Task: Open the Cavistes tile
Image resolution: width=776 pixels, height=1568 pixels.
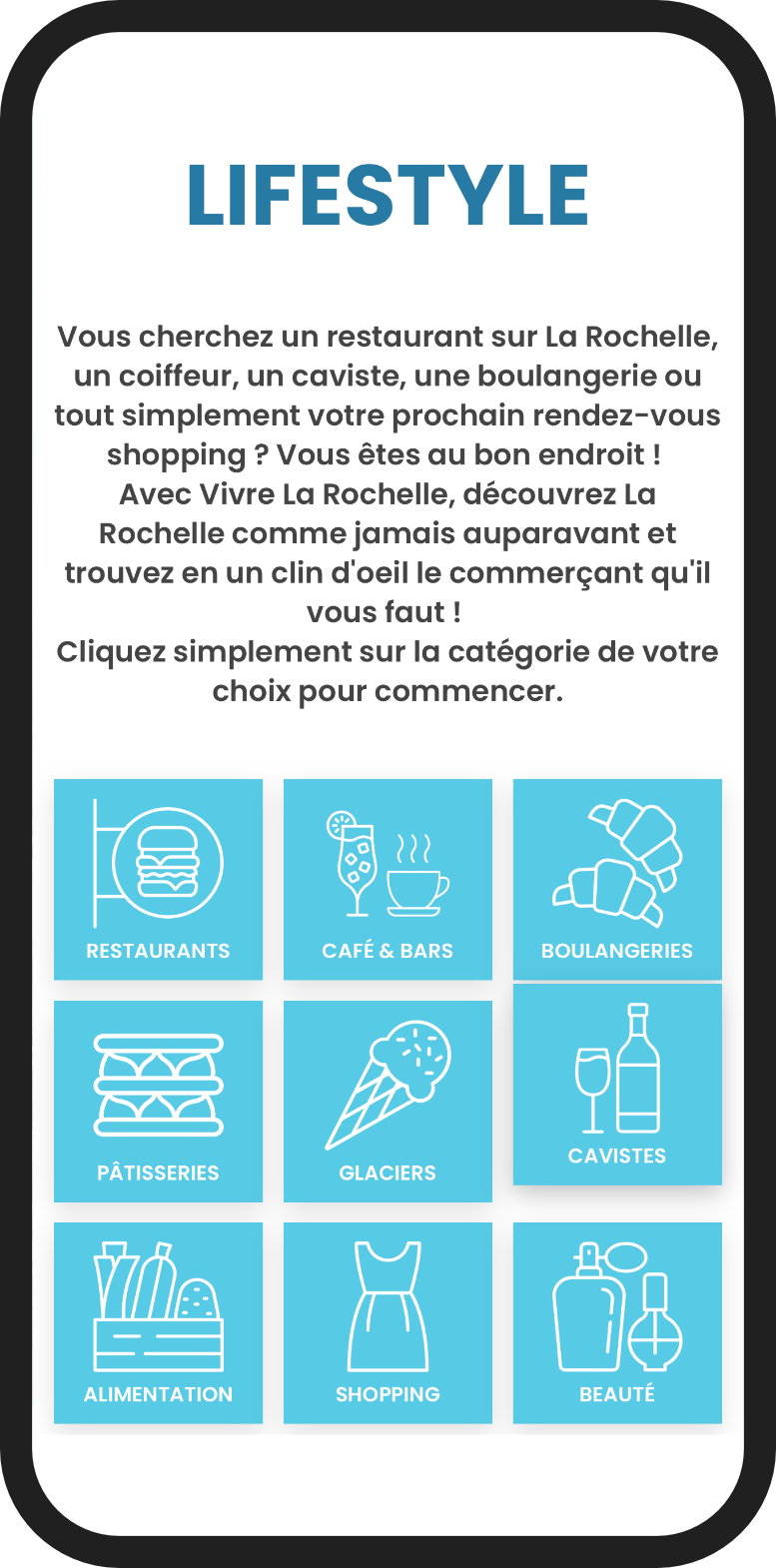Action: pos(617,1084)
